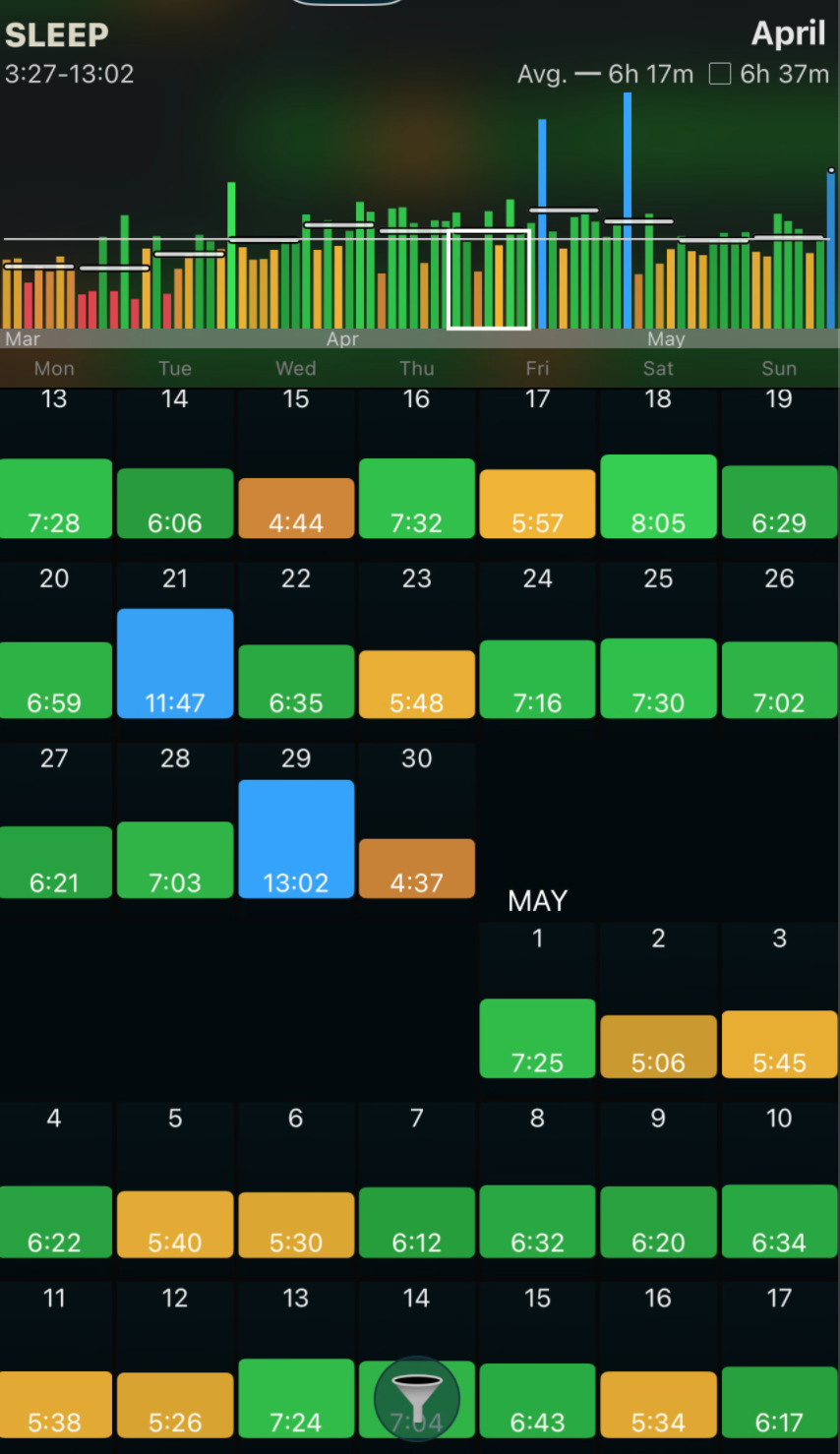View April 15 sleep entry 4:44
Viewport: 840px width, 1454px height.
(x=296, y=509)
